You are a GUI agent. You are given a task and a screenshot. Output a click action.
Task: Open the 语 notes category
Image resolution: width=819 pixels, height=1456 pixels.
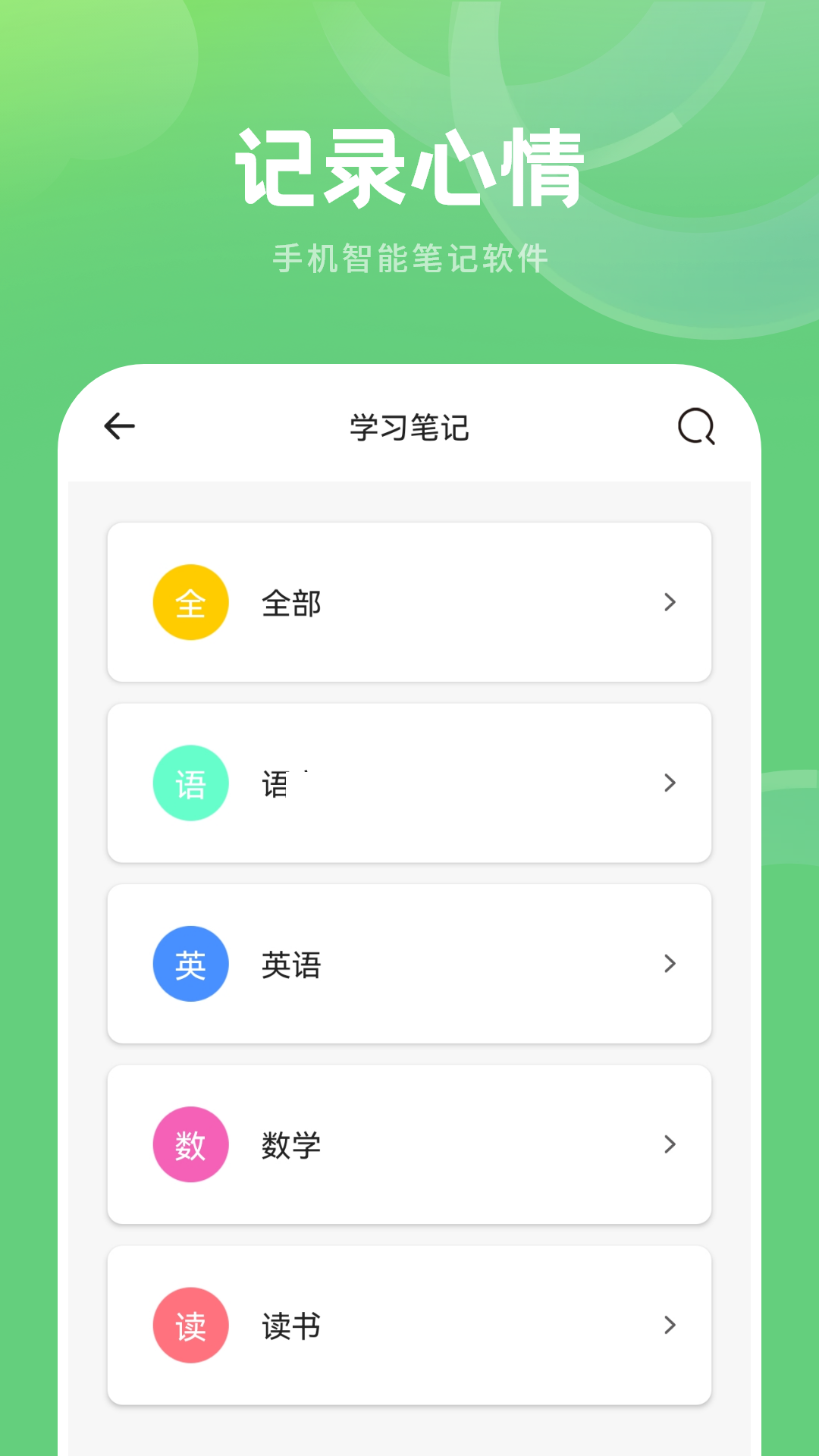409,783
